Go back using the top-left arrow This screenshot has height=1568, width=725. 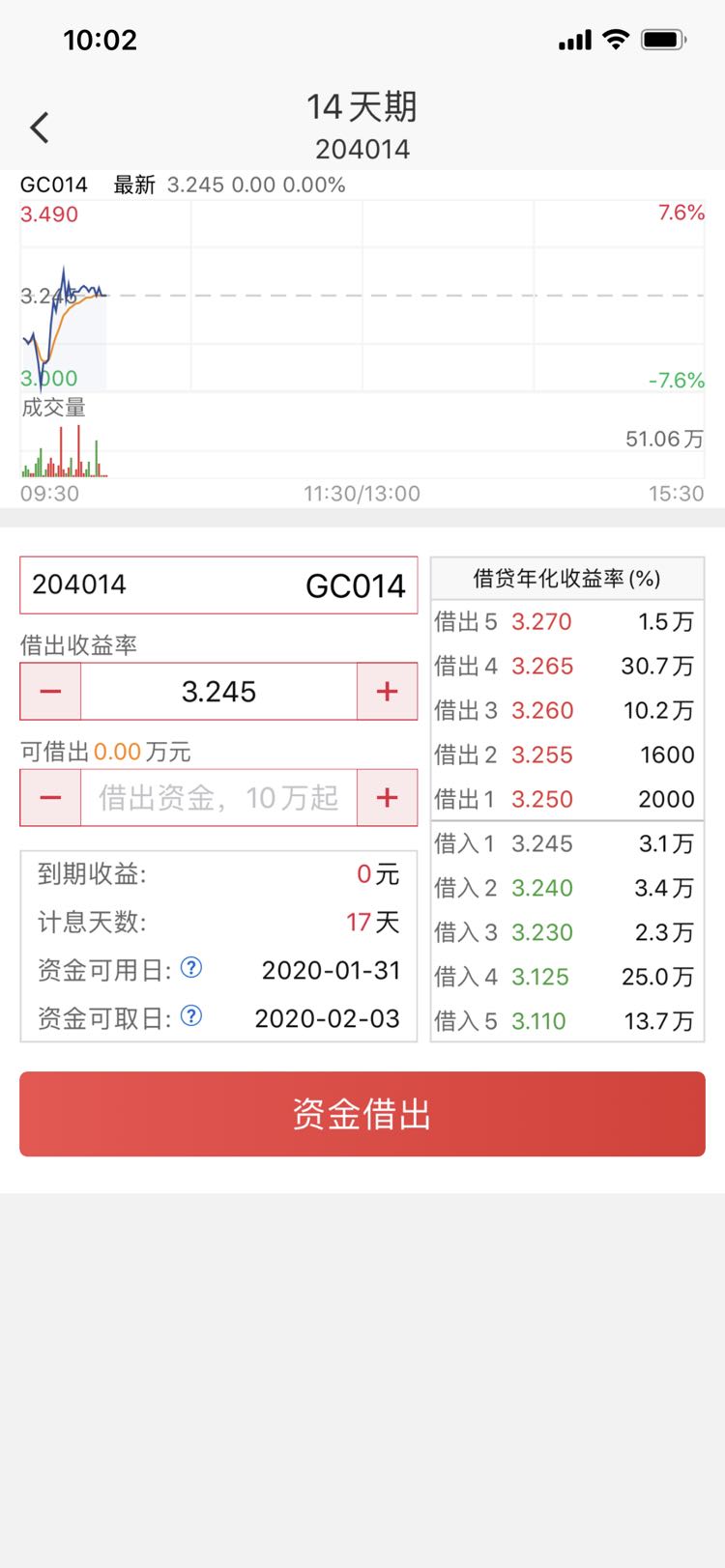40,128
